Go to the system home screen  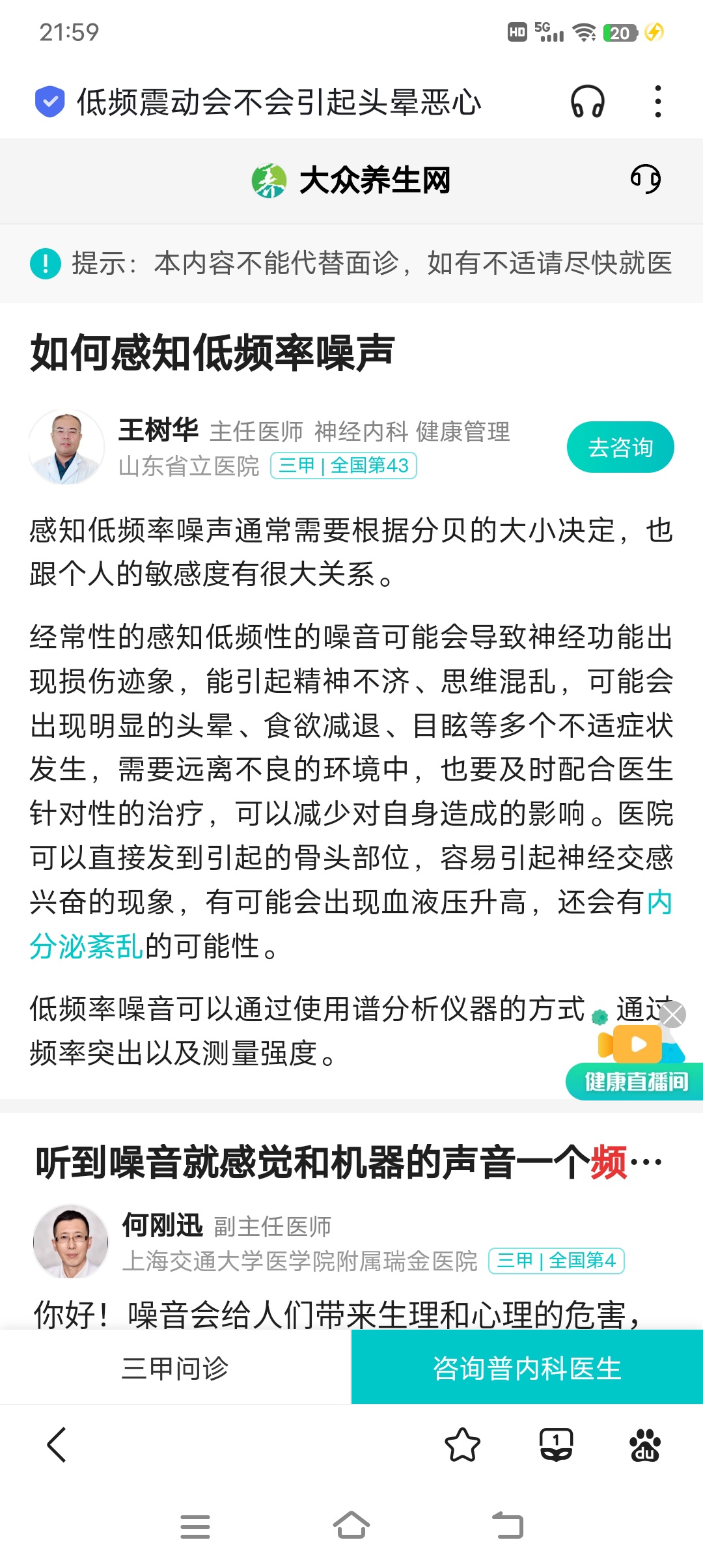tap(351, 1526)
